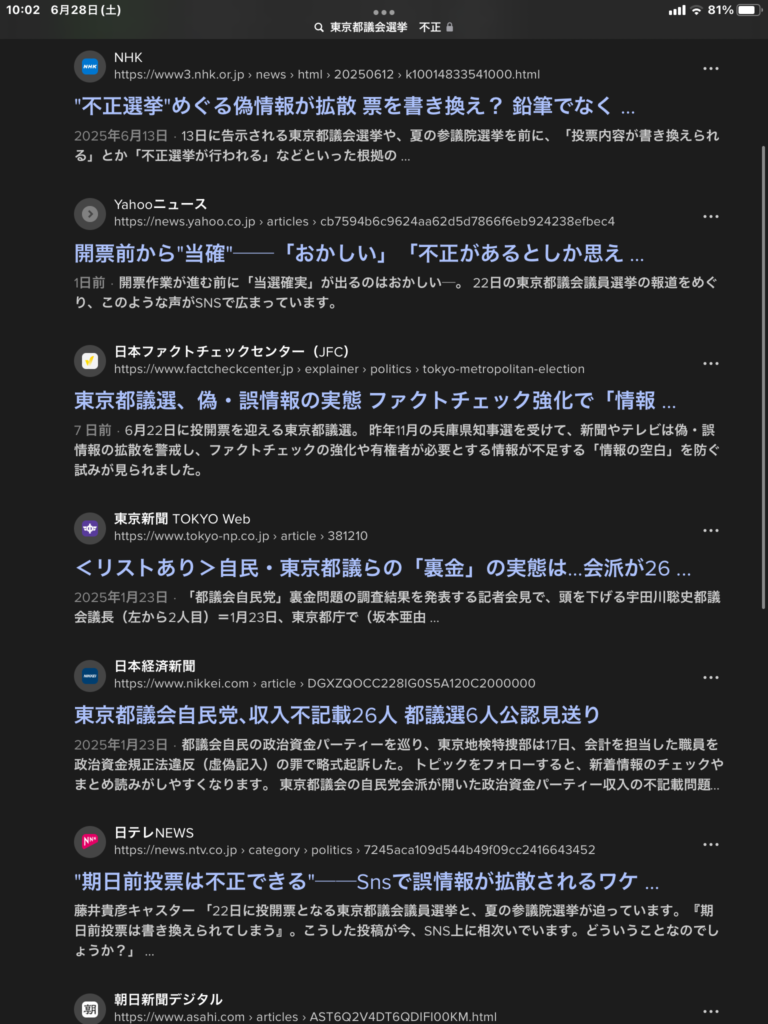The image size is (768, 1024).
Task: Open the three-dot multitasking menu at top
Action: point(384,12)
